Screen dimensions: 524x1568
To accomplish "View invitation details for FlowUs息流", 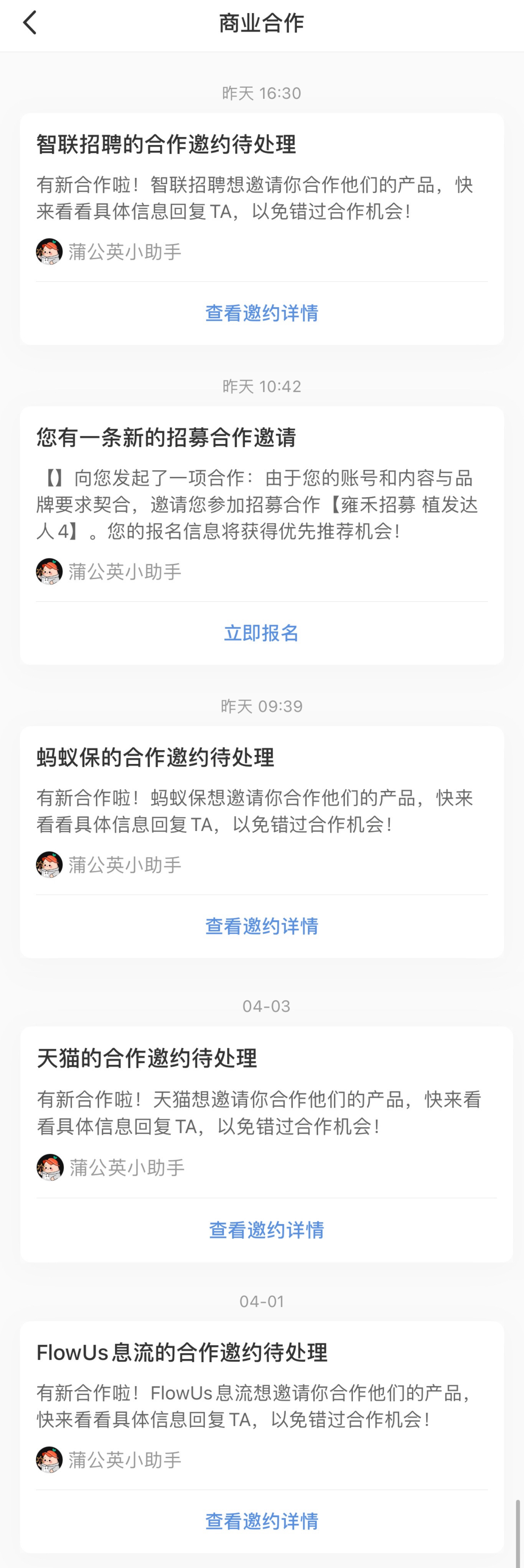I will pyautogui.click(x=262, y=1520).
